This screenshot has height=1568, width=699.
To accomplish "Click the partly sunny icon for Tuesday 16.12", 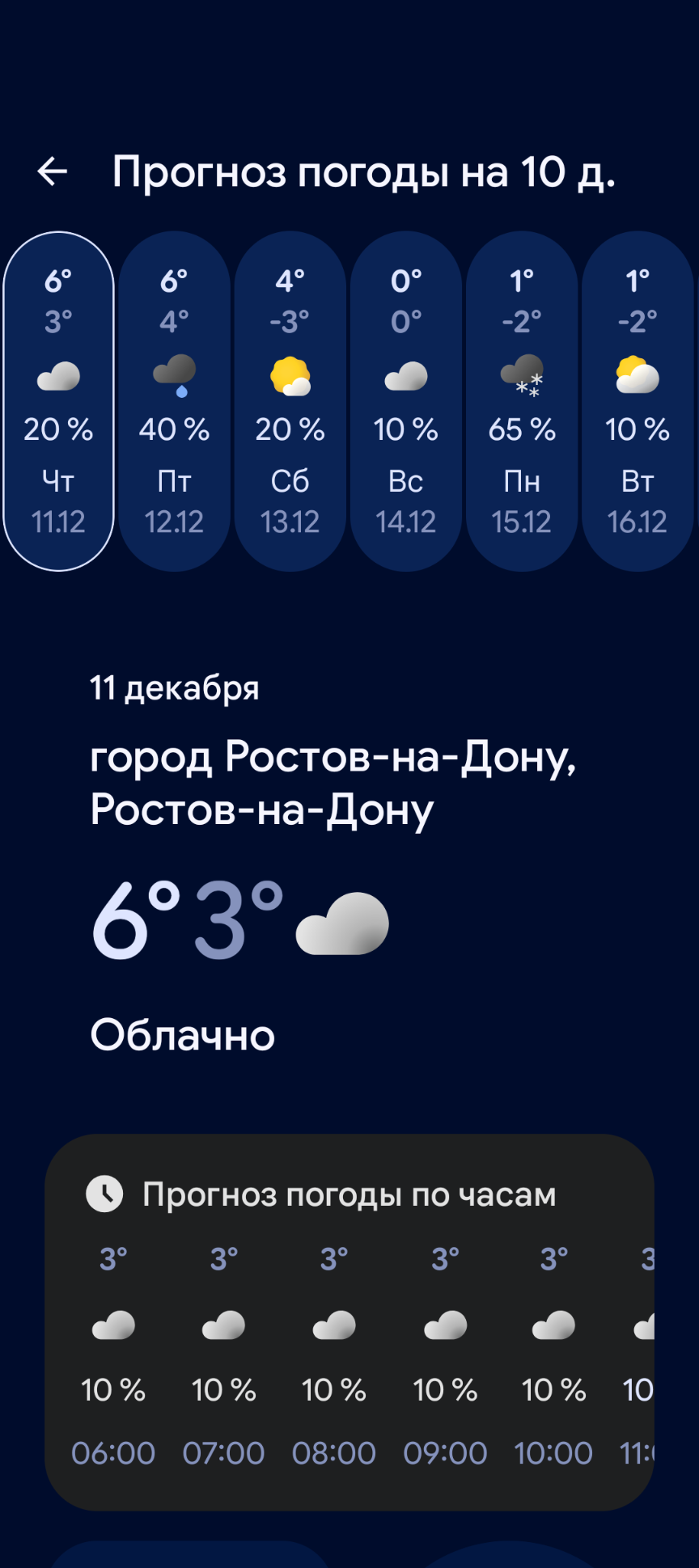I will point(637,376).
